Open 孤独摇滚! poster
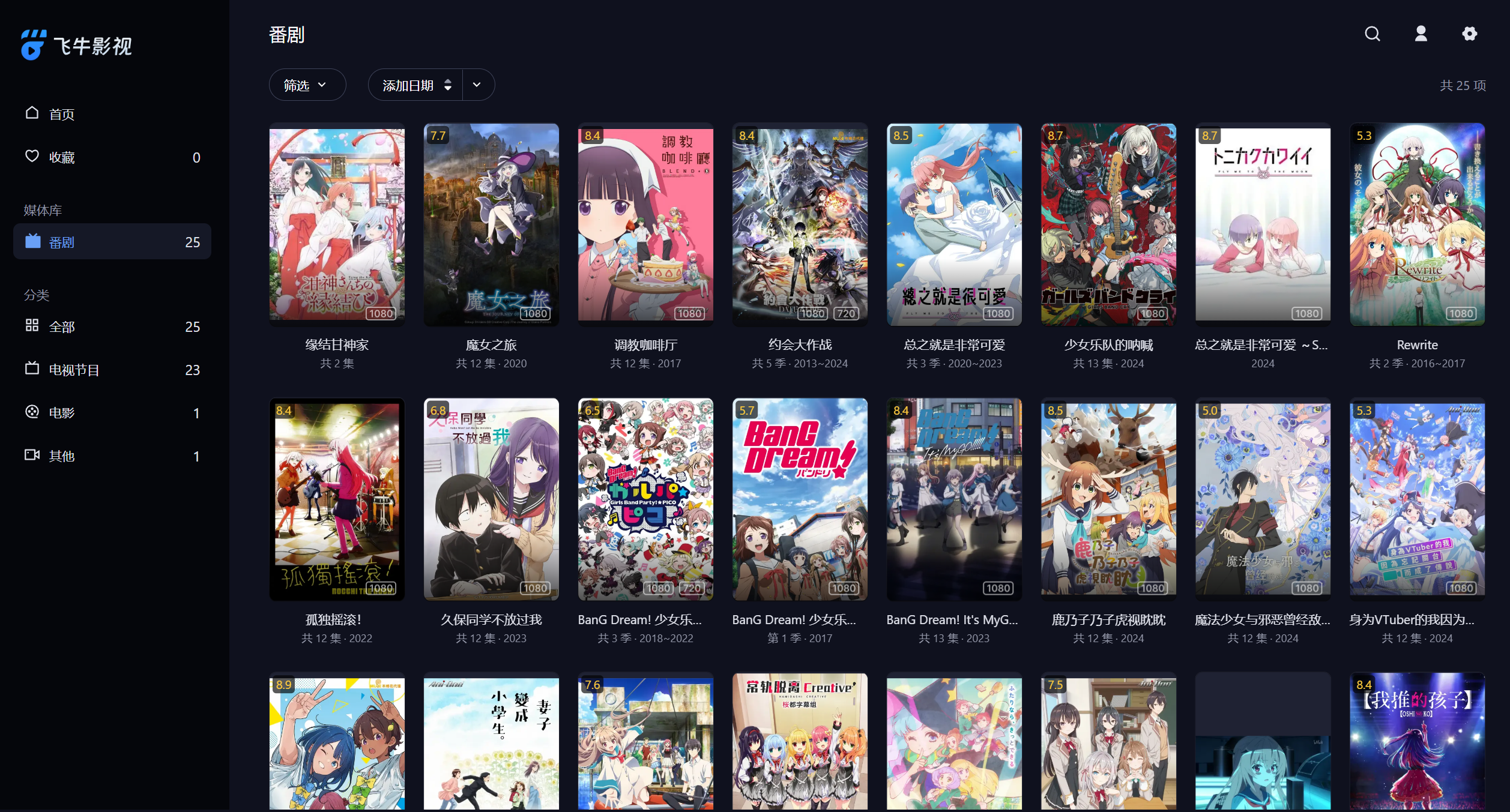Screen dimensions: 1510x812 tap(337, 499)
